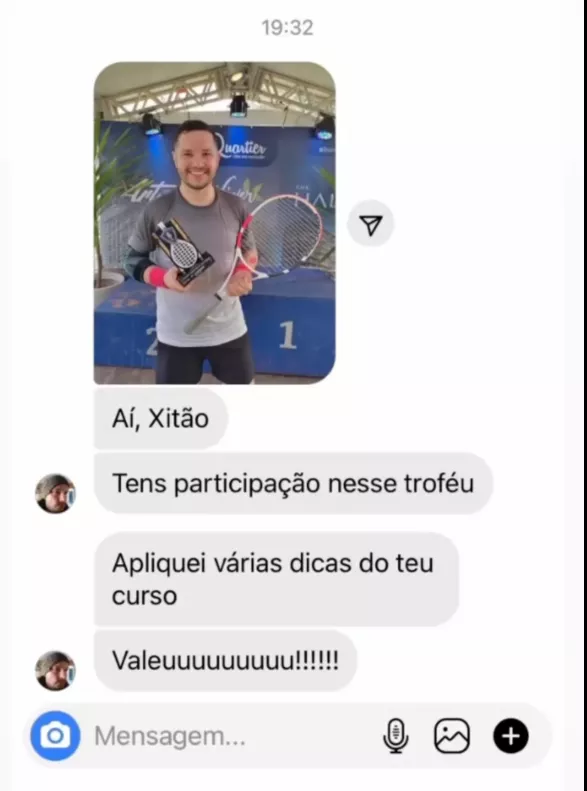Record a voice message with the microphone
Viewport: 587px width, 791px height.
[396, 736]
